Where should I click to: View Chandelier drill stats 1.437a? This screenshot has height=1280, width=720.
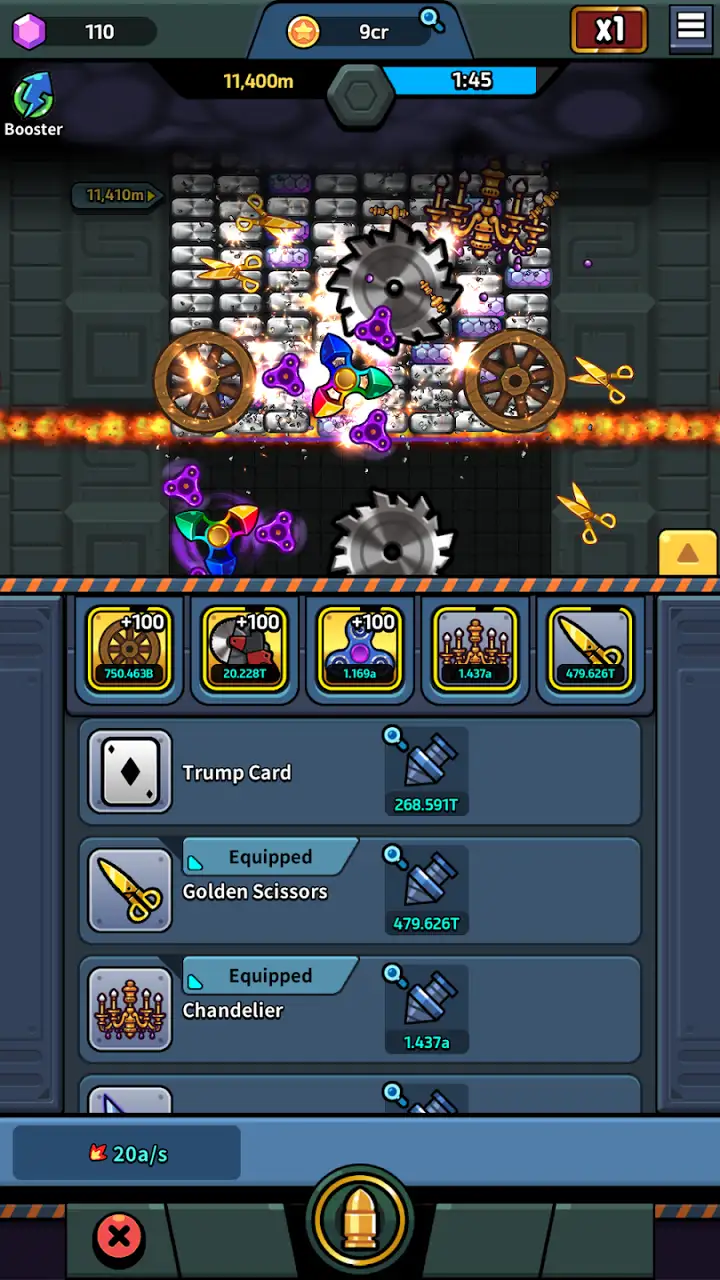(x=426, y=1009)
